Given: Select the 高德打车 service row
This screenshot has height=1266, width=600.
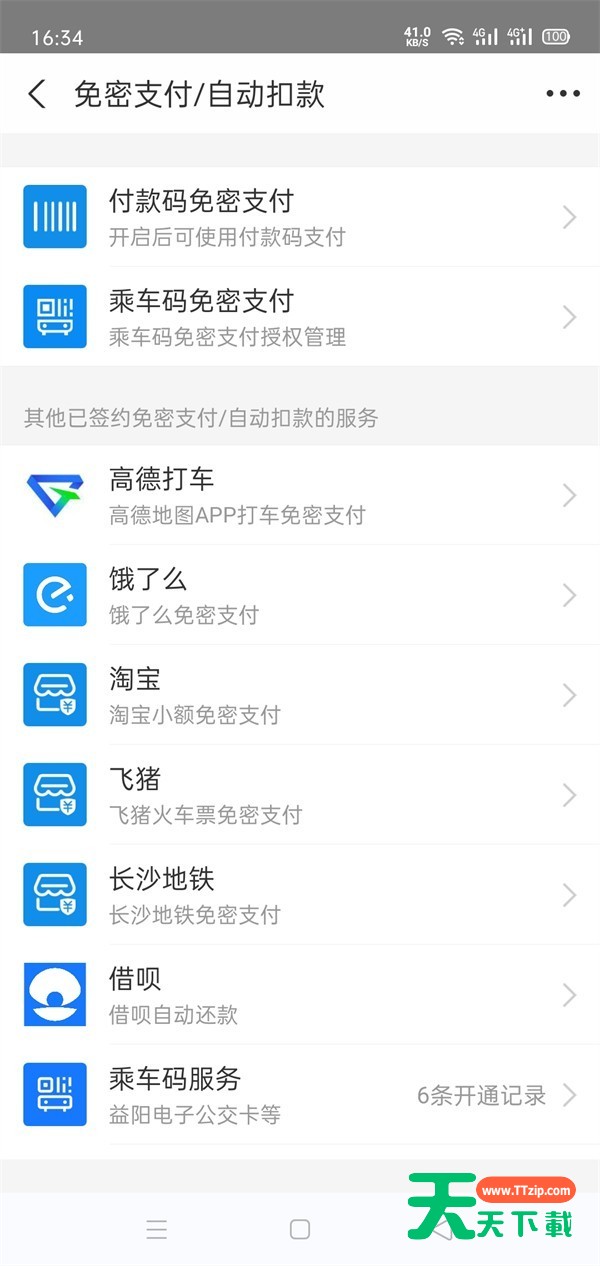Looking at the screenshot, I should (x=300, y=495).
